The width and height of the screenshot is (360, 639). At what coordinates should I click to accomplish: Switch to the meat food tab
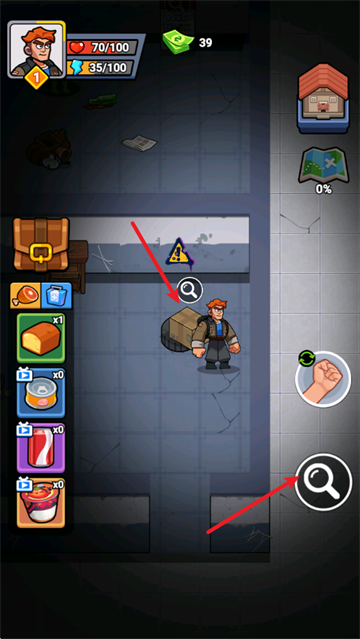pyautogui.click(x=25, y=295)
